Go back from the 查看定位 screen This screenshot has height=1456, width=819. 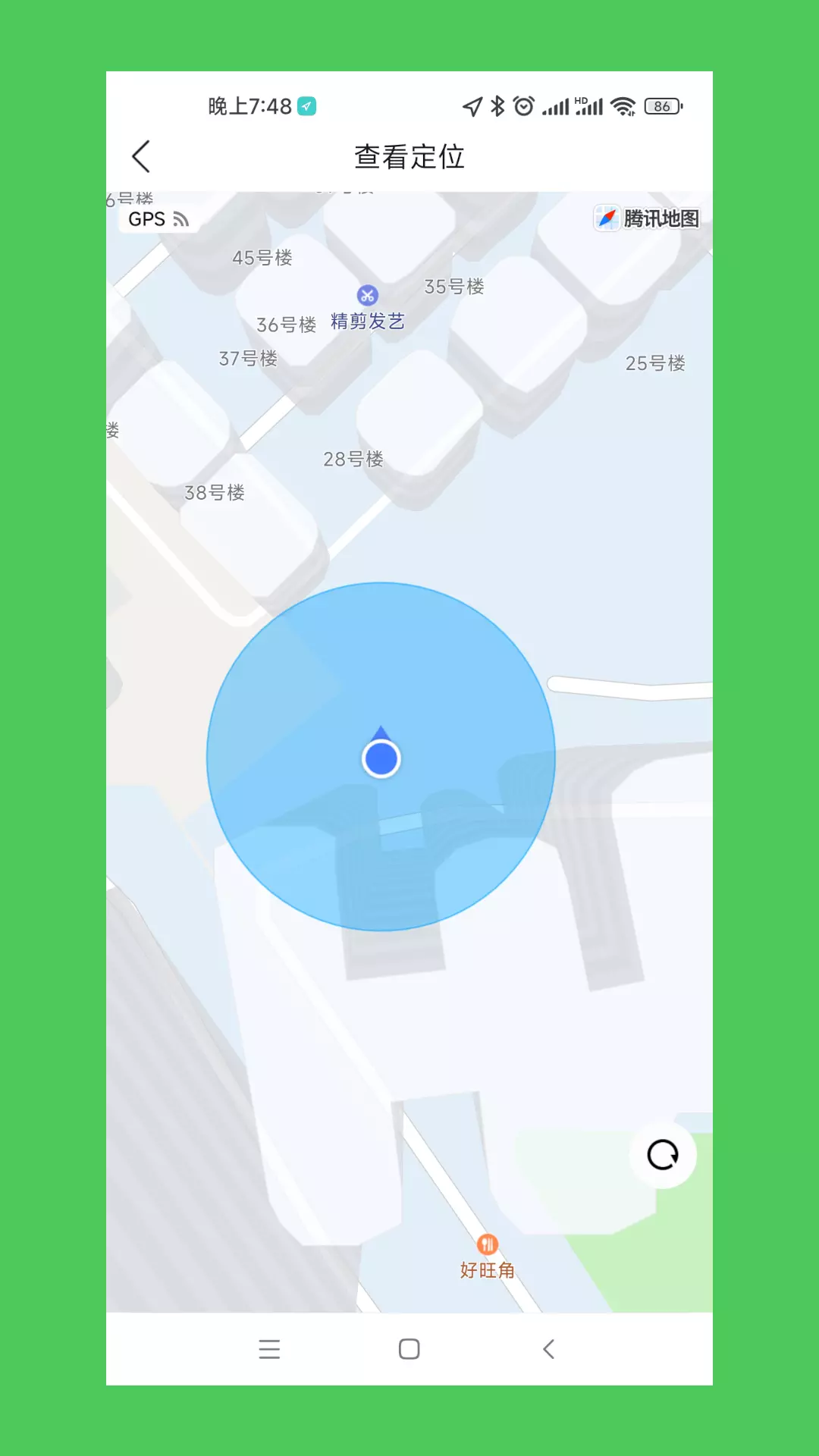(x=141, y=157)
